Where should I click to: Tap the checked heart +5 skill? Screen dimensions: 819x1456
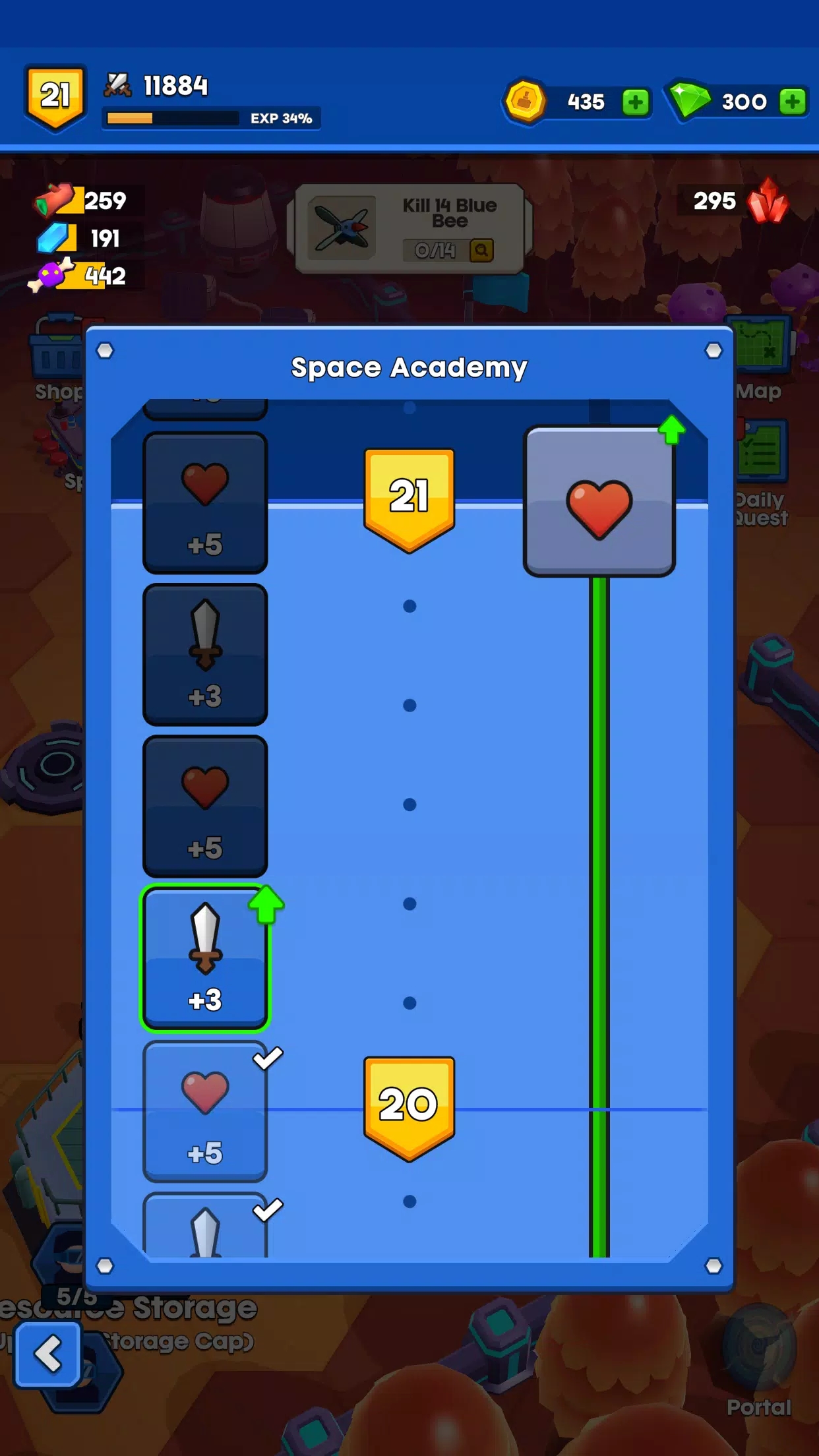point(205,1110)
